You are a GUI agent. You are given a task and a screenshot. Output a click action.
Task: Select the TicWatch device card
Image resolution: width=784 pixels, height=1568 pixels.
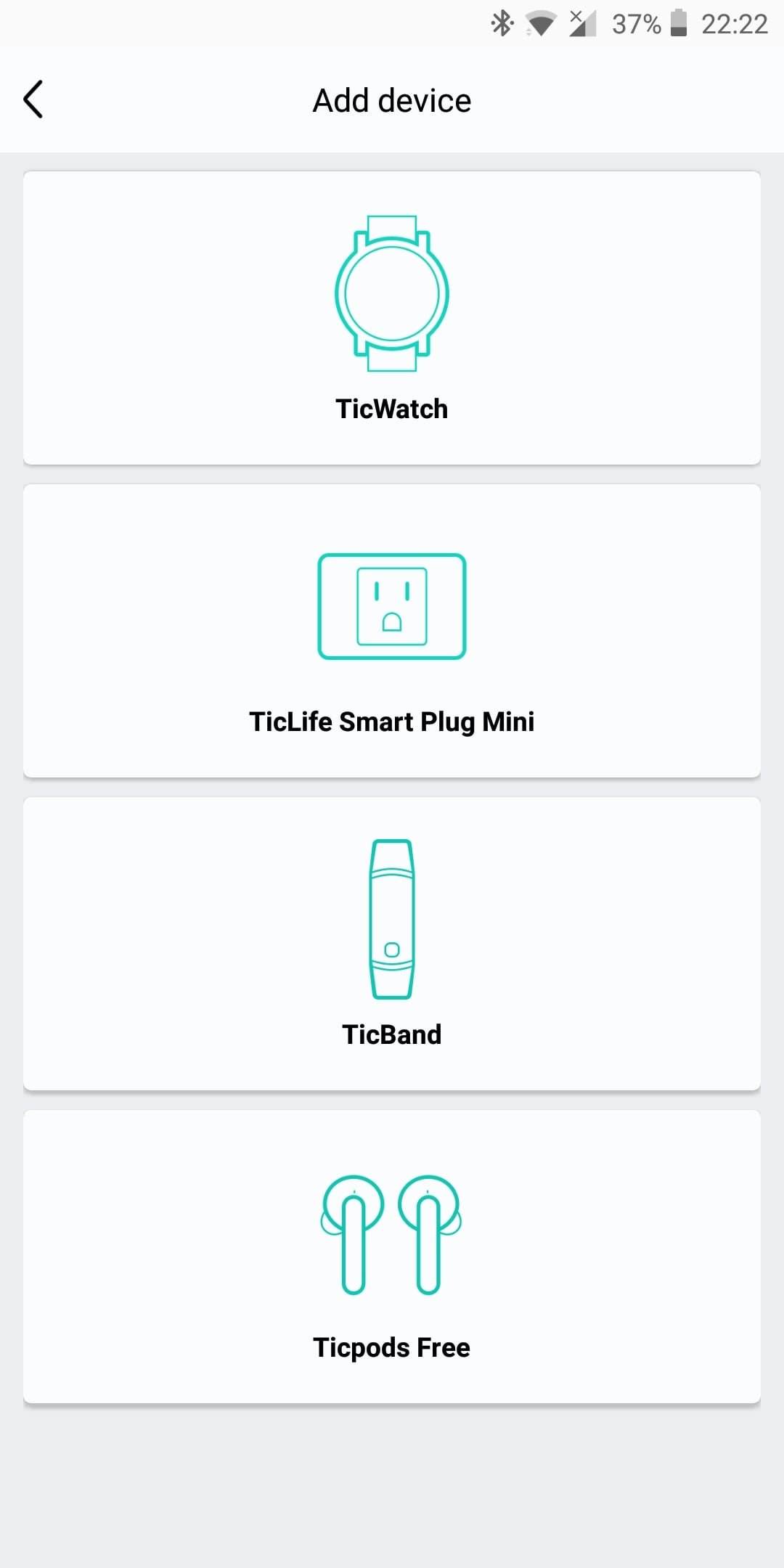coord(392,318)
